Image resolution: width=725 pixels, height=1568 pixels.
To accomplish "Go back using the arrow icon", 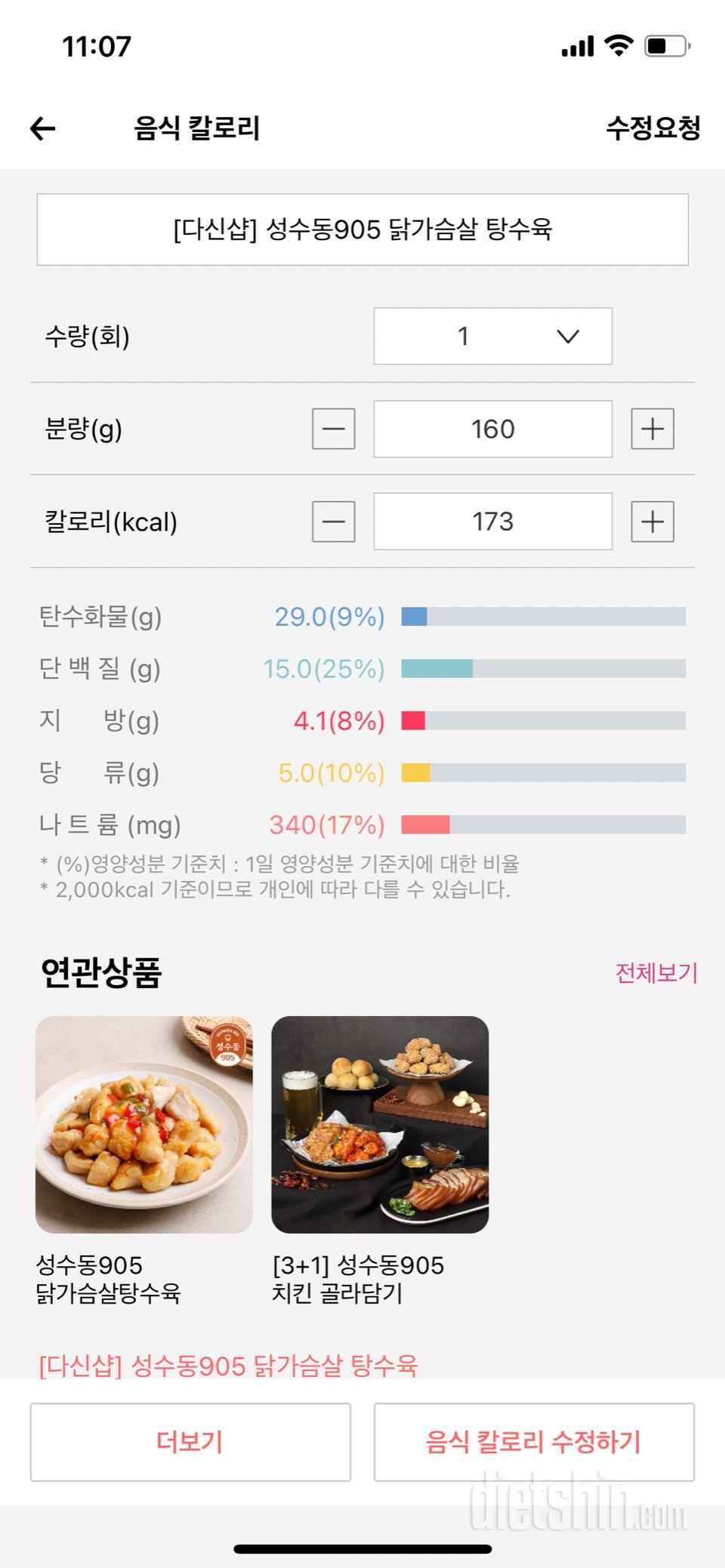I will click(x=43, y=129).
